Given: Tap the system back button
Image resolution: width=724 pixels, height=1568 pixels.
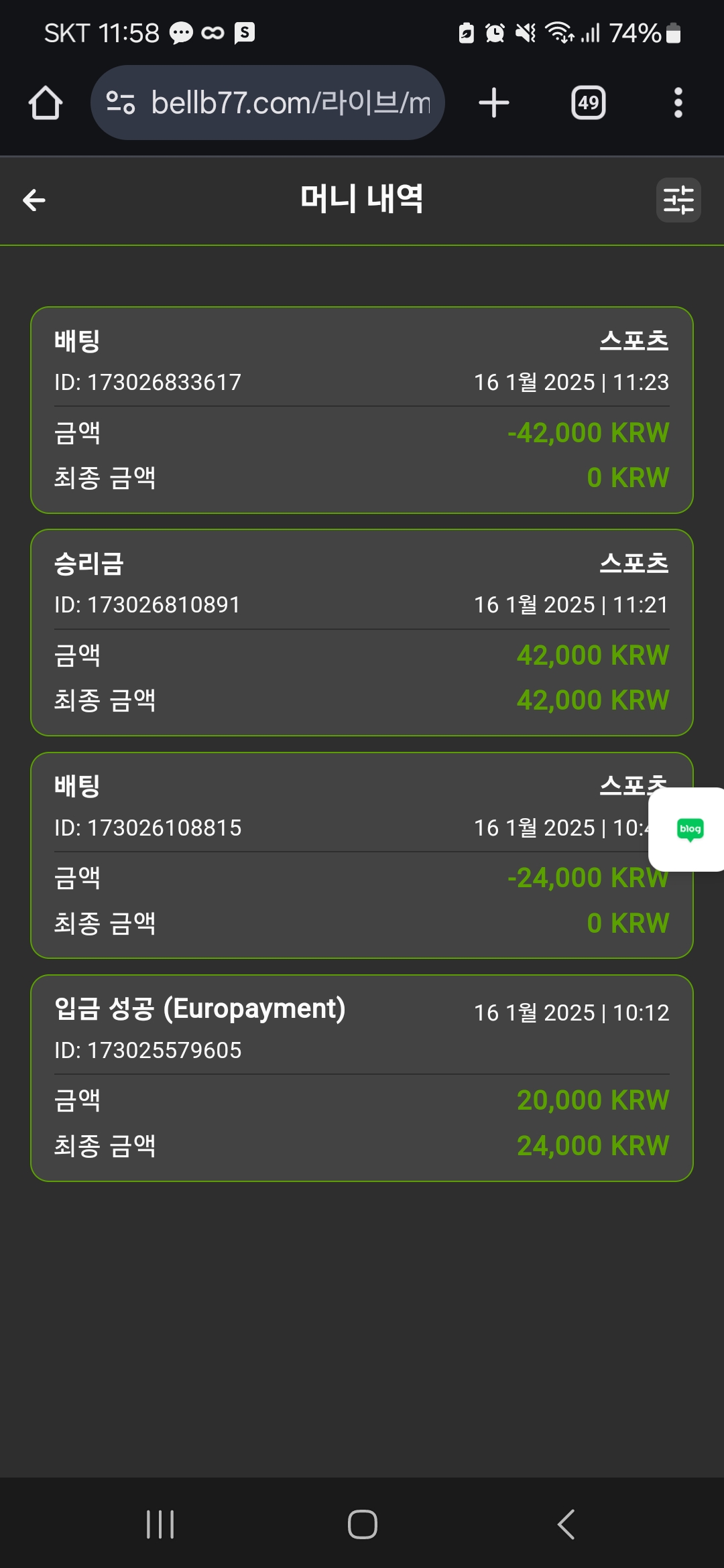Looking at the screenshot, I should coord(566,1524).
